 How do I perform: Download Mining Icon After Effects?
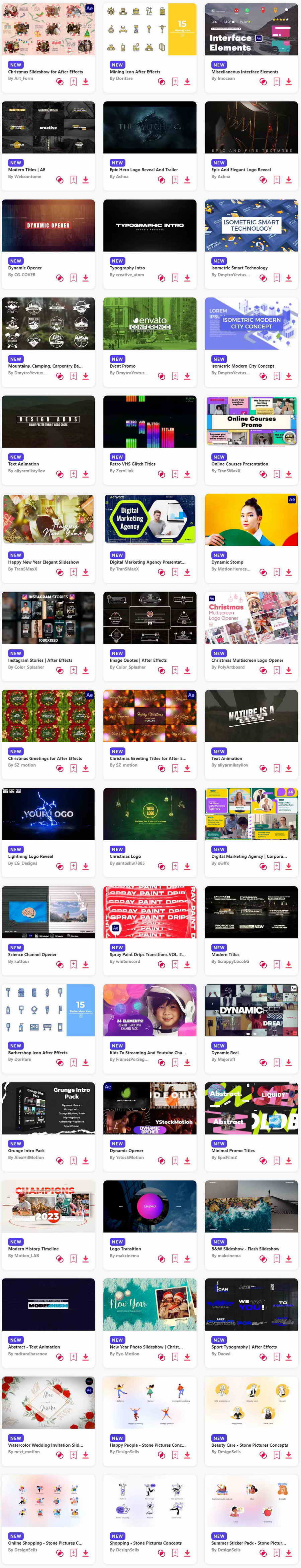[187, 82]
